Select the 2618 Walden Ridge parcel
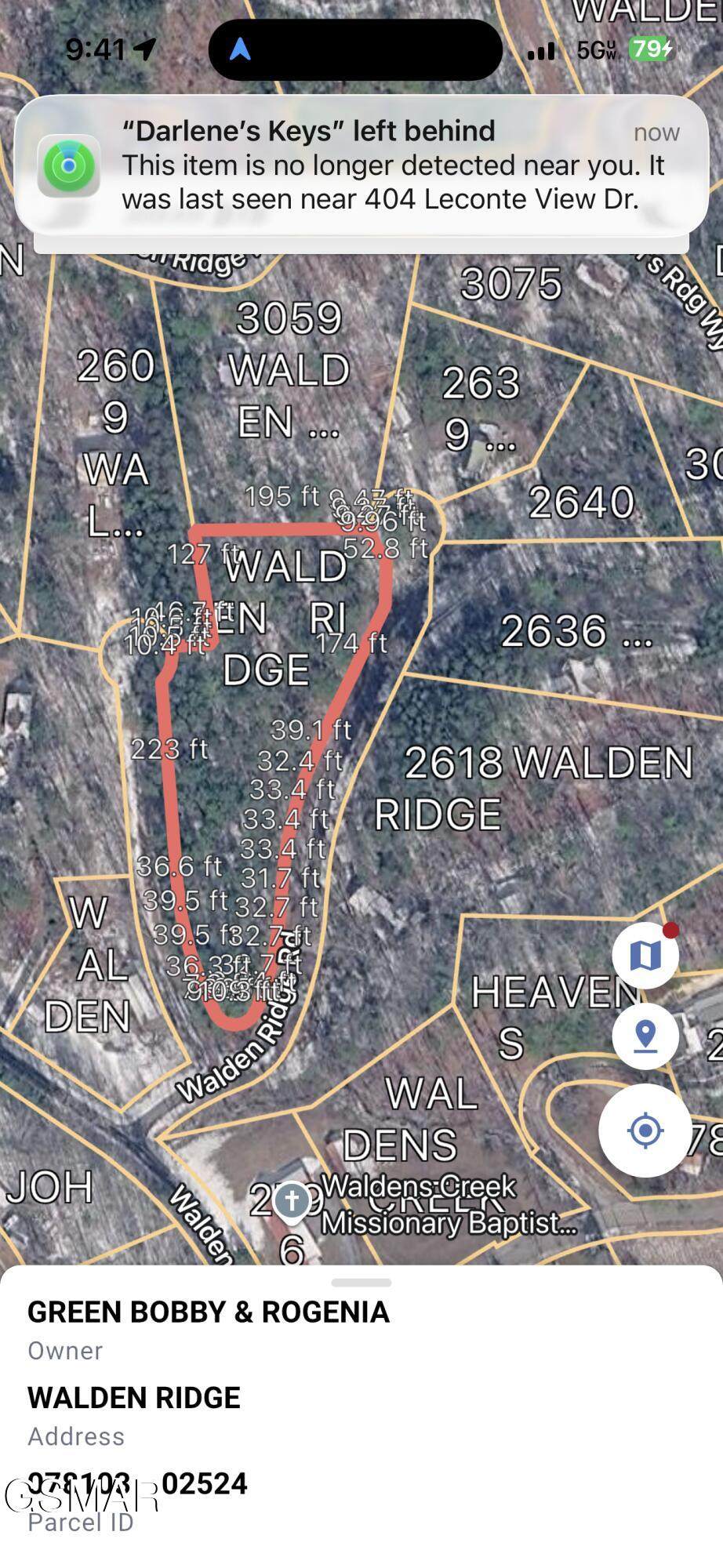 533,788
